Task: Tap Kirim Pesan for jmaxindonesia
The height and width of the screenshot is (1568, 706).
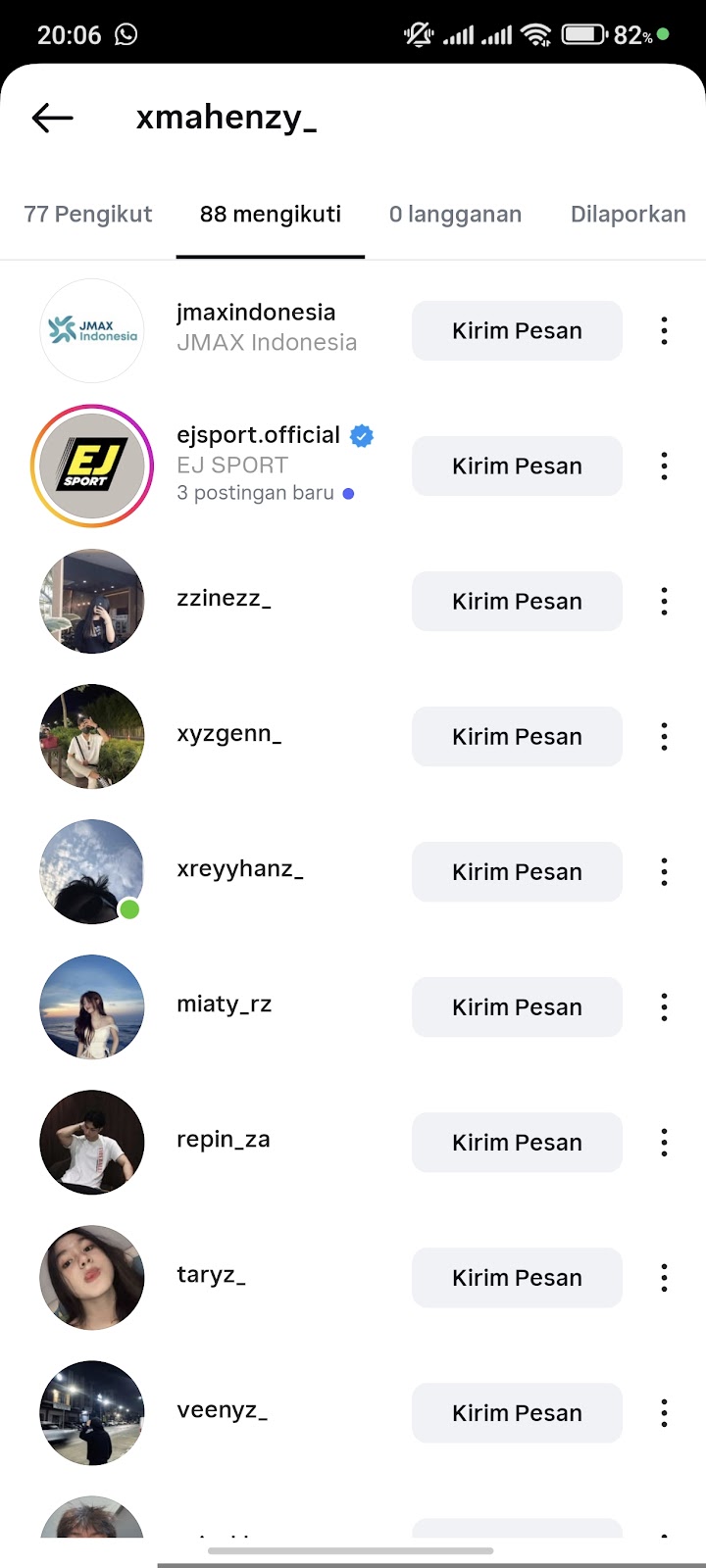Action: [x=517, y=331]
